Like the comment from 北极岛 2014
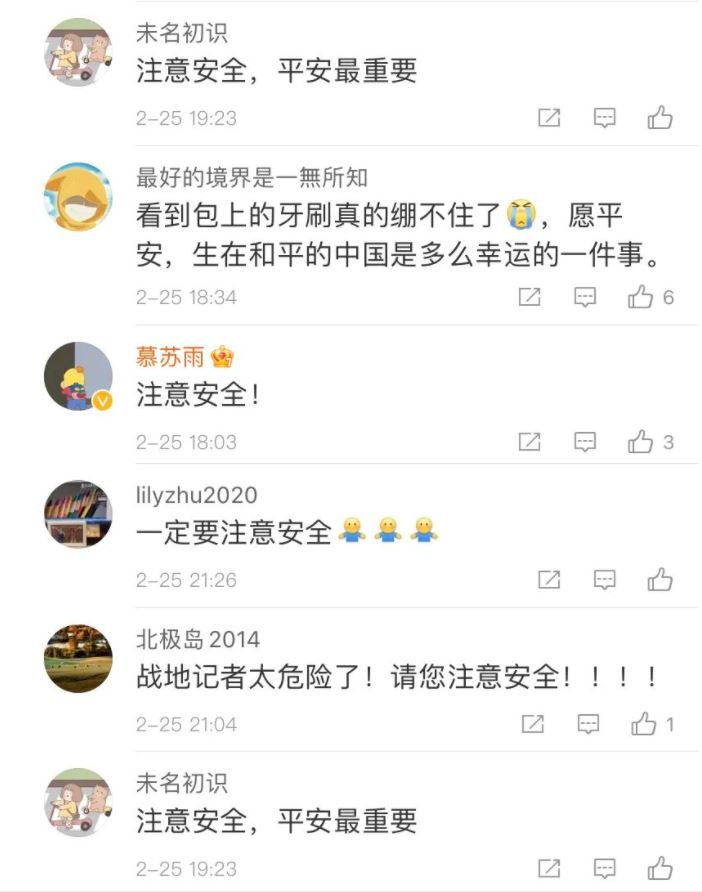This screenshot has height=892, width=702. tap(644, 724)
